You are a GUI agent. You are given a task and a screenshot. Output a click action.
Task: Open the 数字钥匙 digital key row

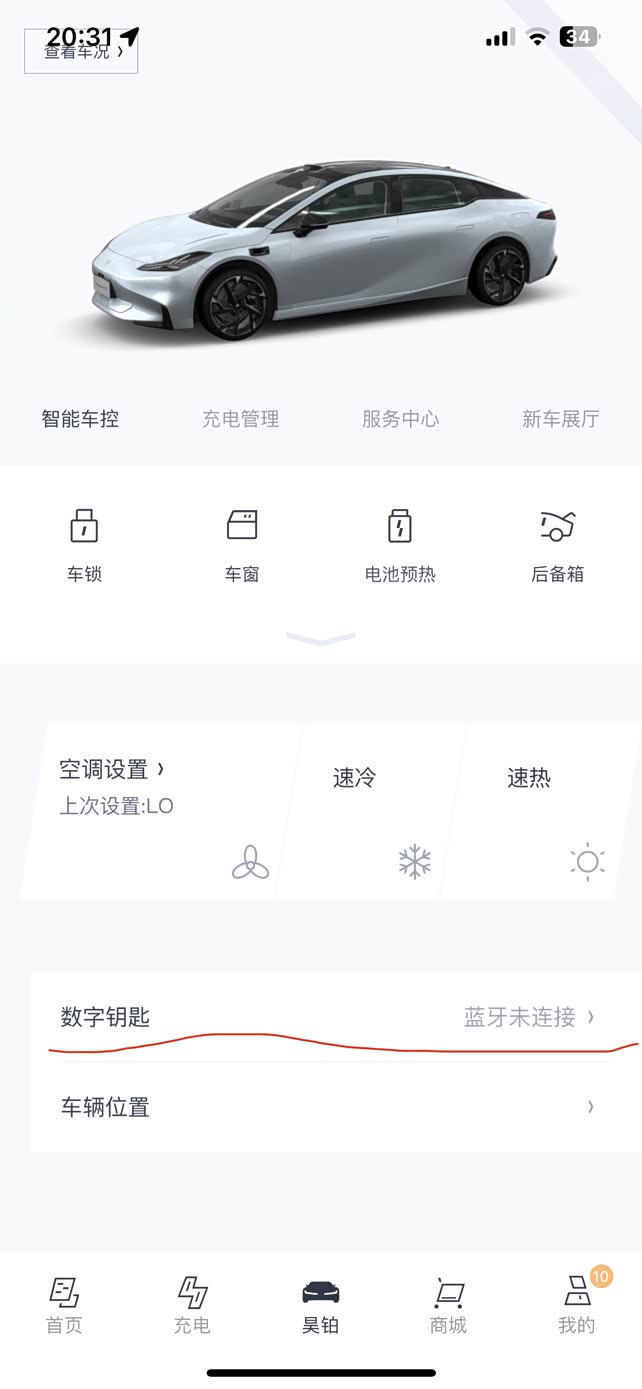[330, 1017]
